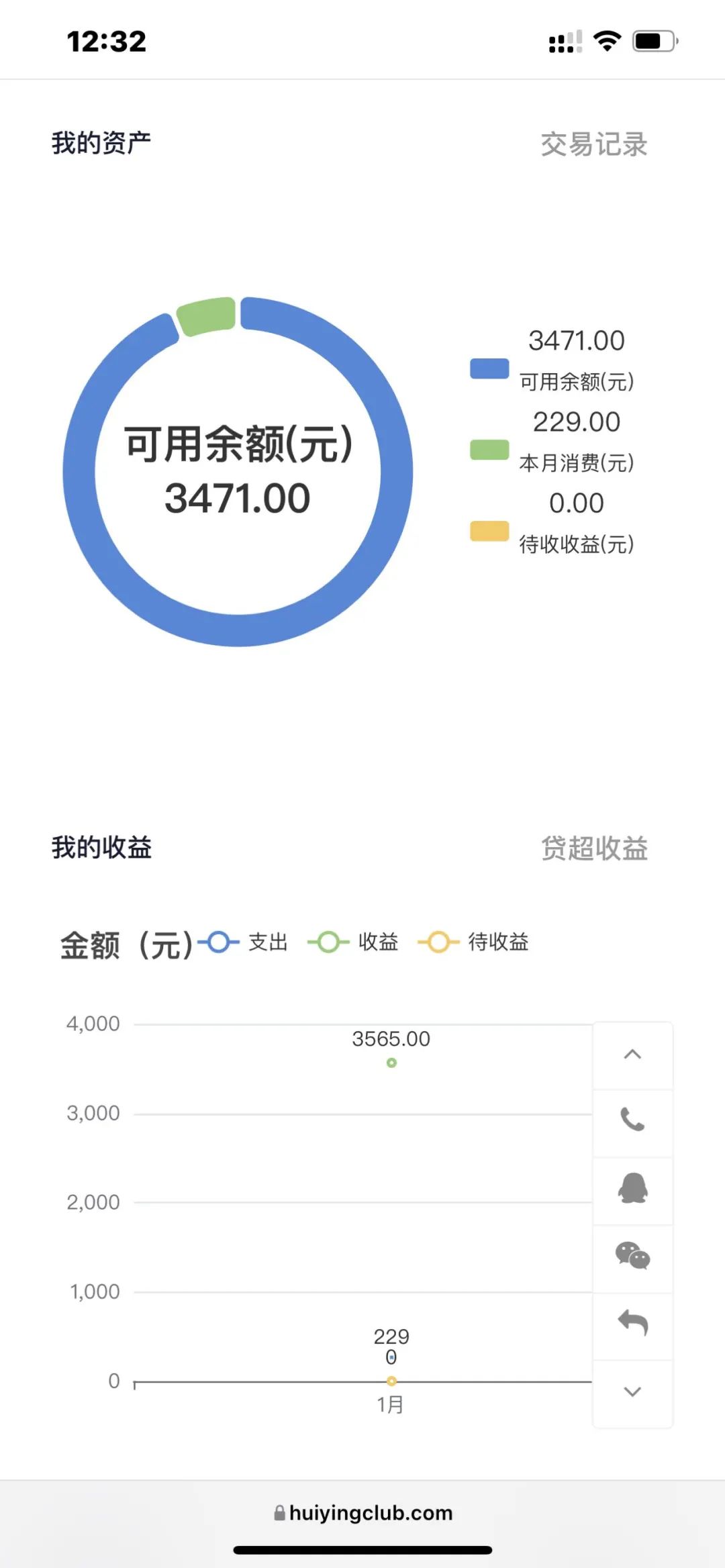This screenshot has width=725, height=1568.
Task: Tap the up chevron in floating sidebar
Action: pyautogui.click(x=632, y=1055)
